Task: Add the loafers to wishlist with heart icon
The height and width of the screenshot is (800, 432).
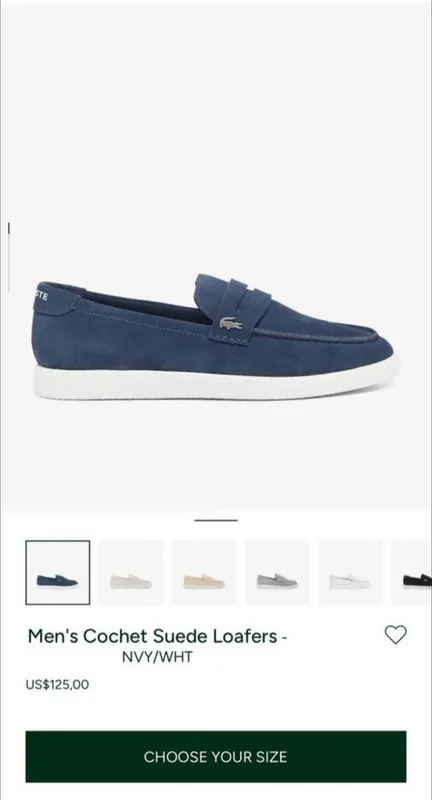Action: pyautogui.click(x=395, y=635)
